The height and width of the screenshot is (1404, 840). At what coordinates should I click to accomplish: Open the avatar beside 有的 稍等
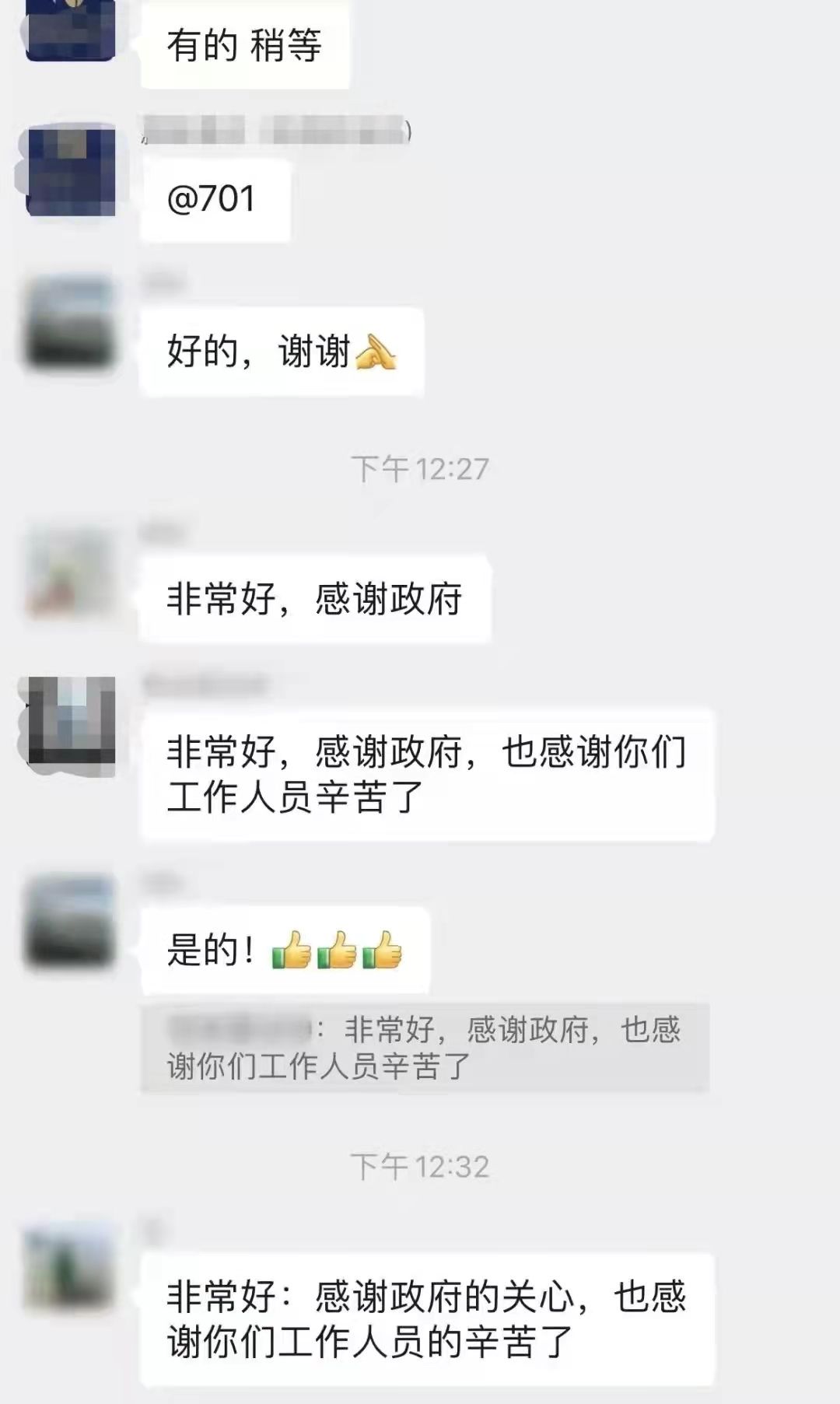tap(71, 31)
